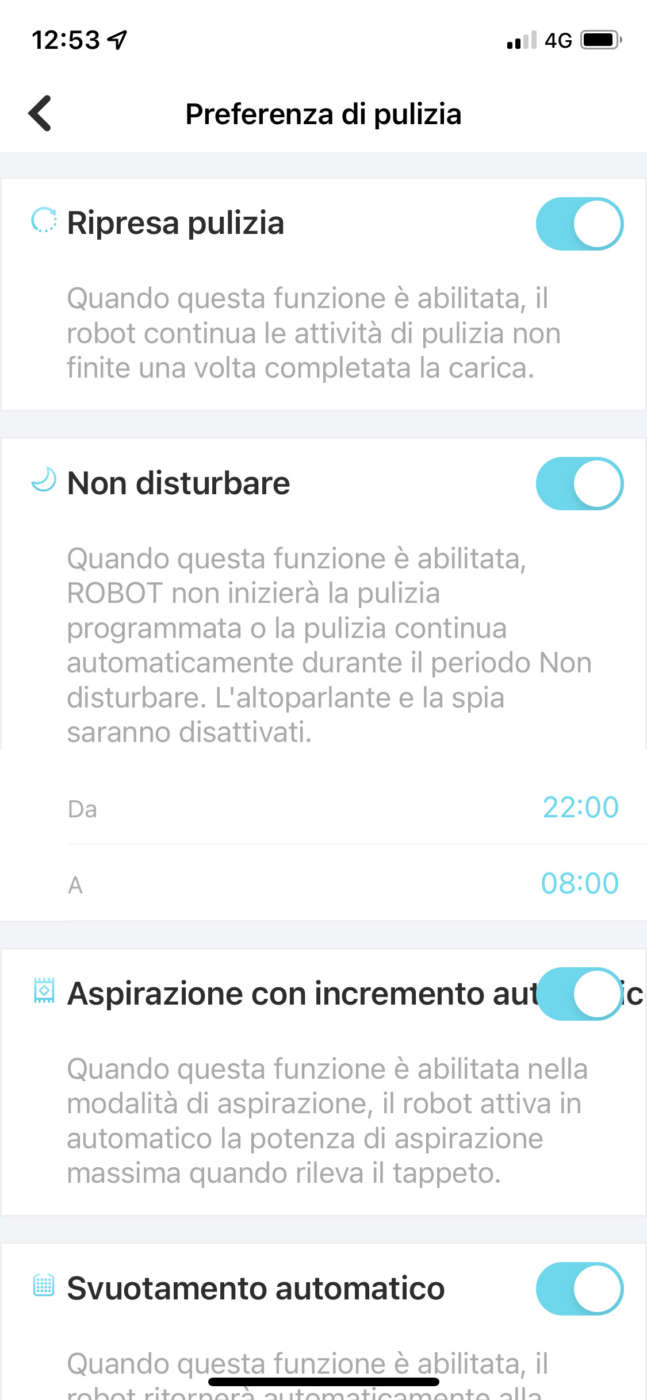The width and height of the screenshot is (647, 1400).
Task: Change the Da start time 22:00
Action: pyautogui.click(x=580, y=807)
